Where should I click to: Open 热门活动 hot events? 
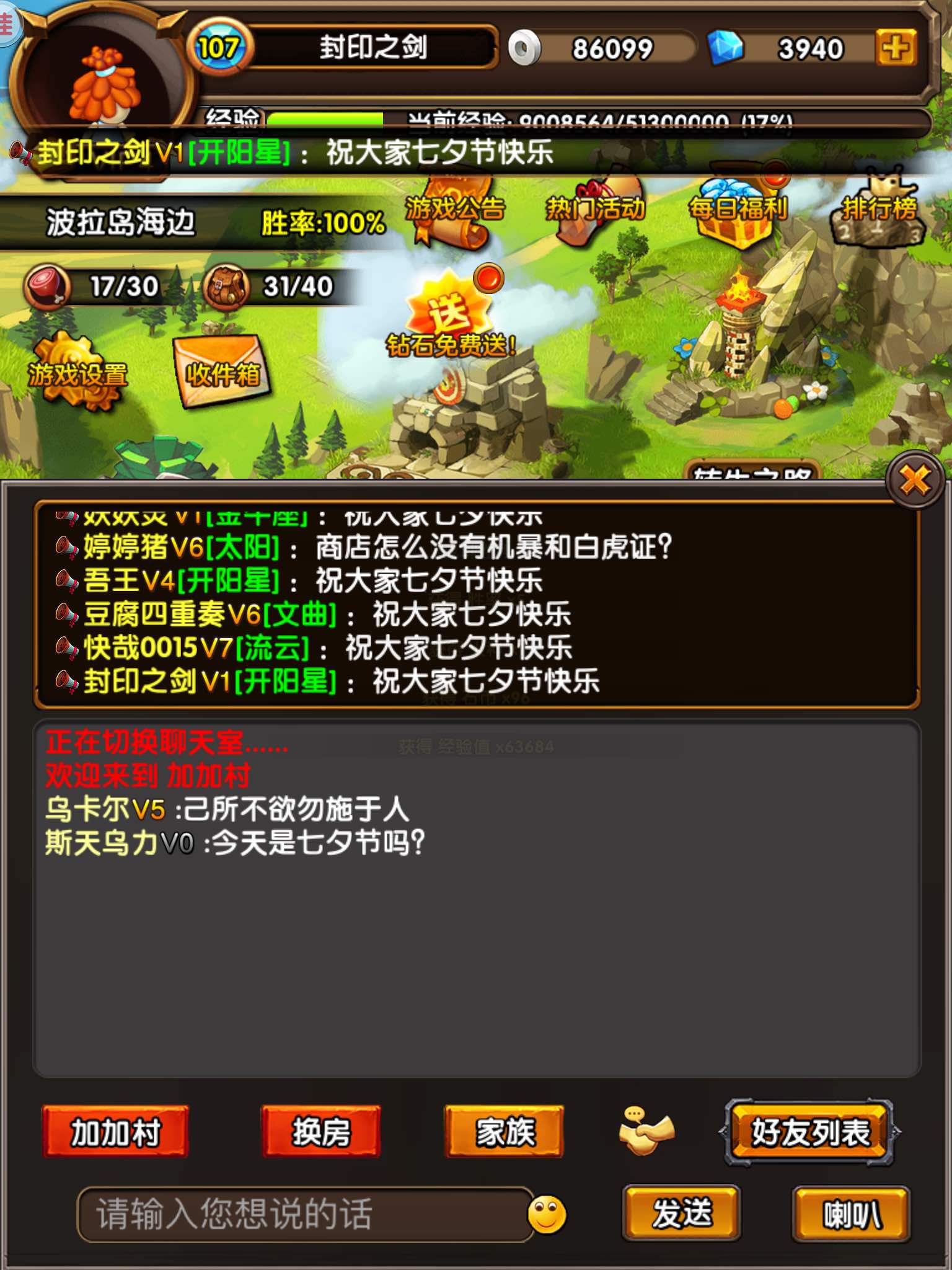pos(595,210)
